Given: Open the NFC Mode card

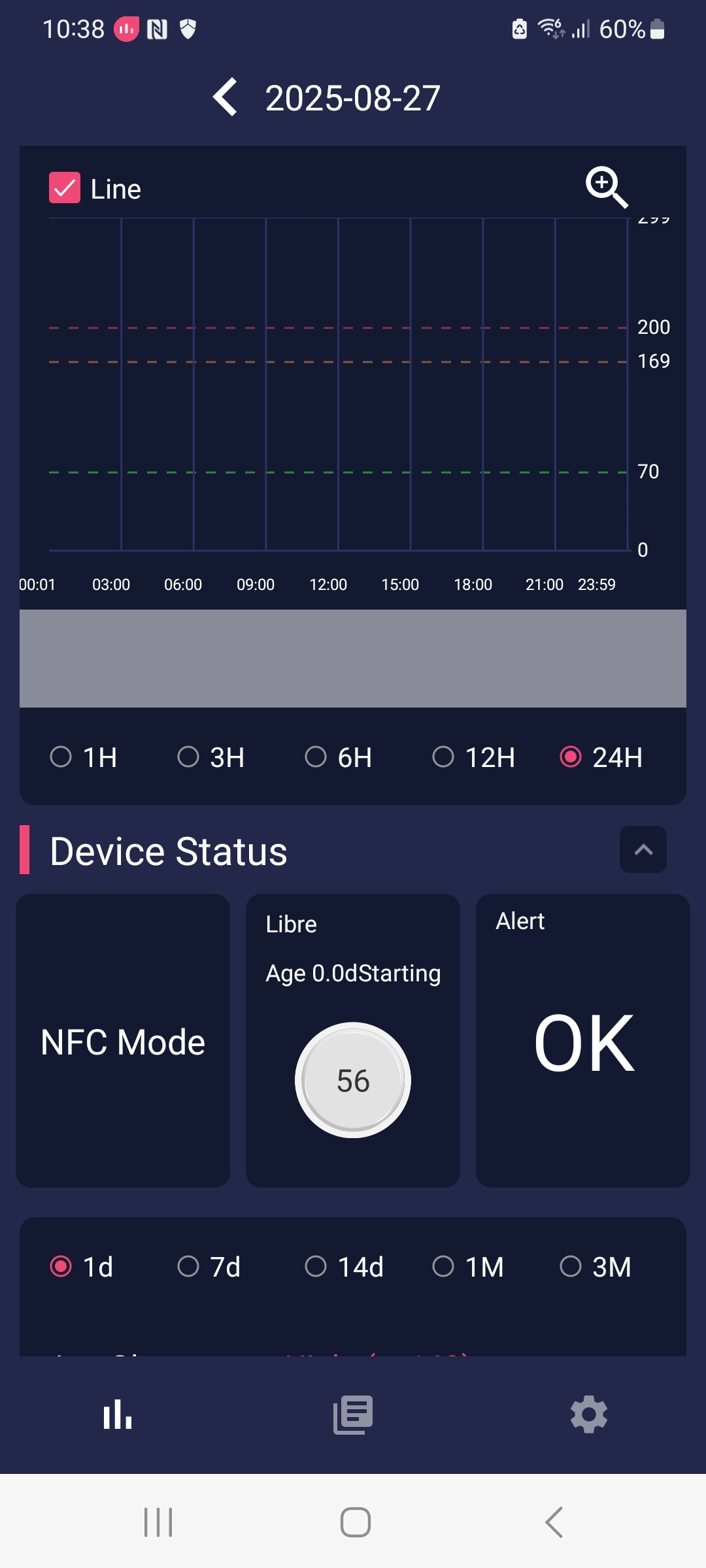Looking at the screenshot, I should [x=123, y=1041].
